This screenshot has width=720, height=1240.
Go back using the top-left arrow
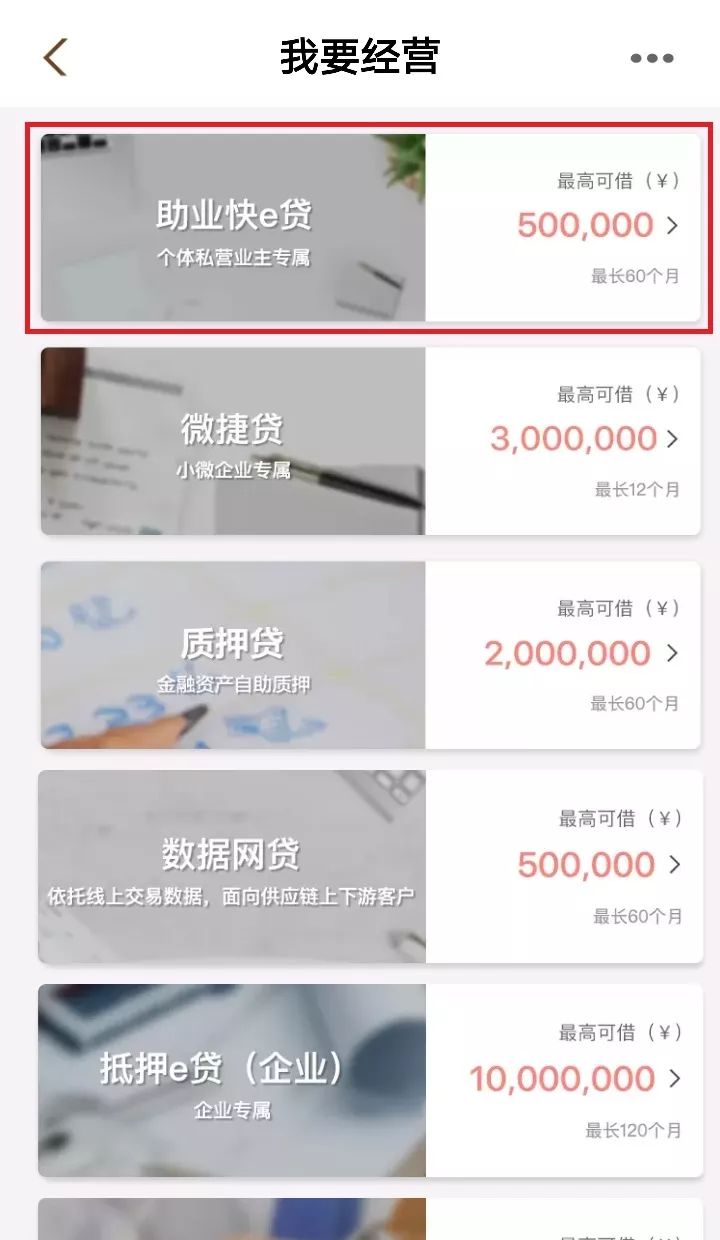click(55, 57)
